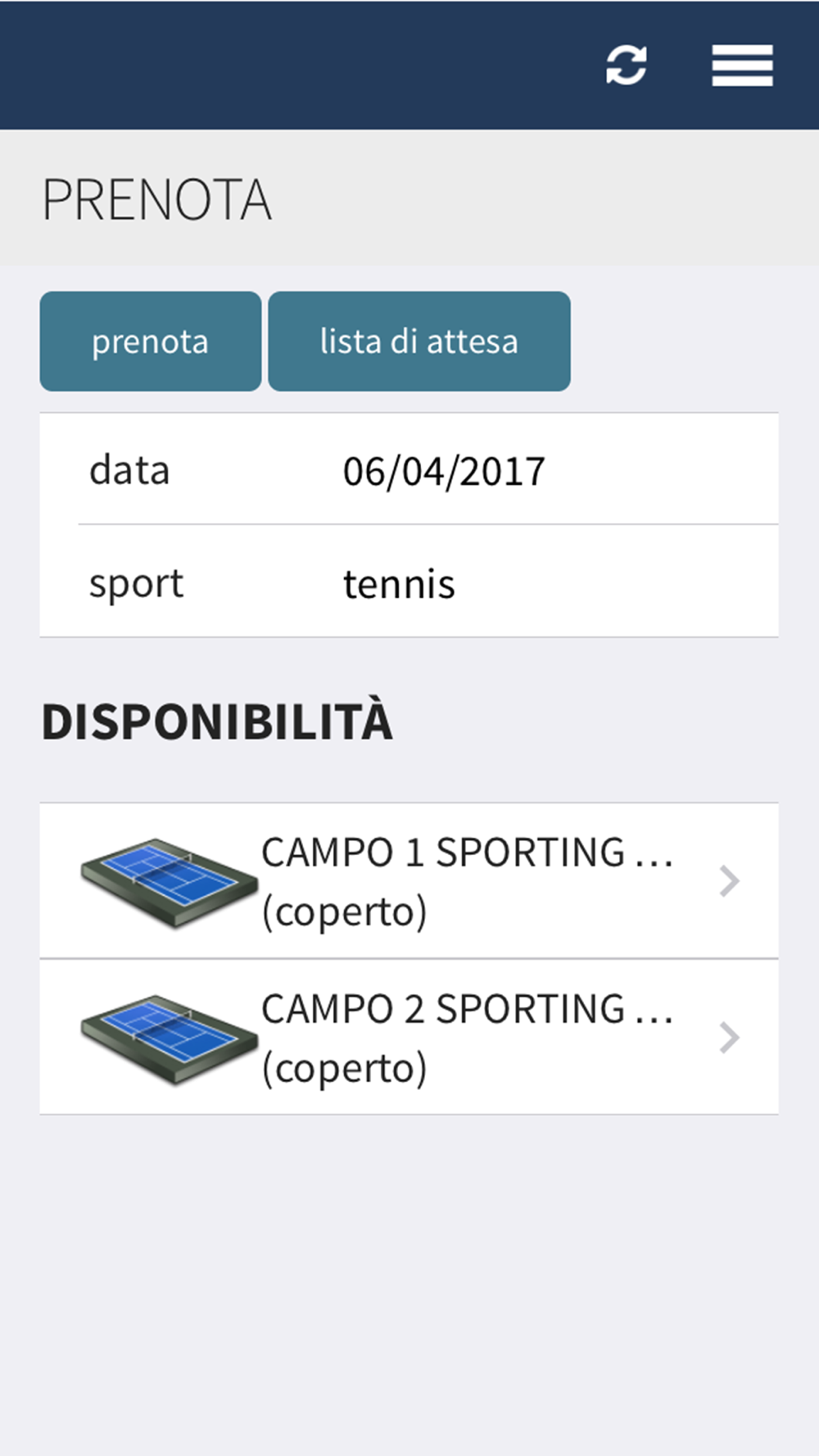Open the hamburger menu
The width and height of the screenshot is (819, 1456).
[742, 66]
